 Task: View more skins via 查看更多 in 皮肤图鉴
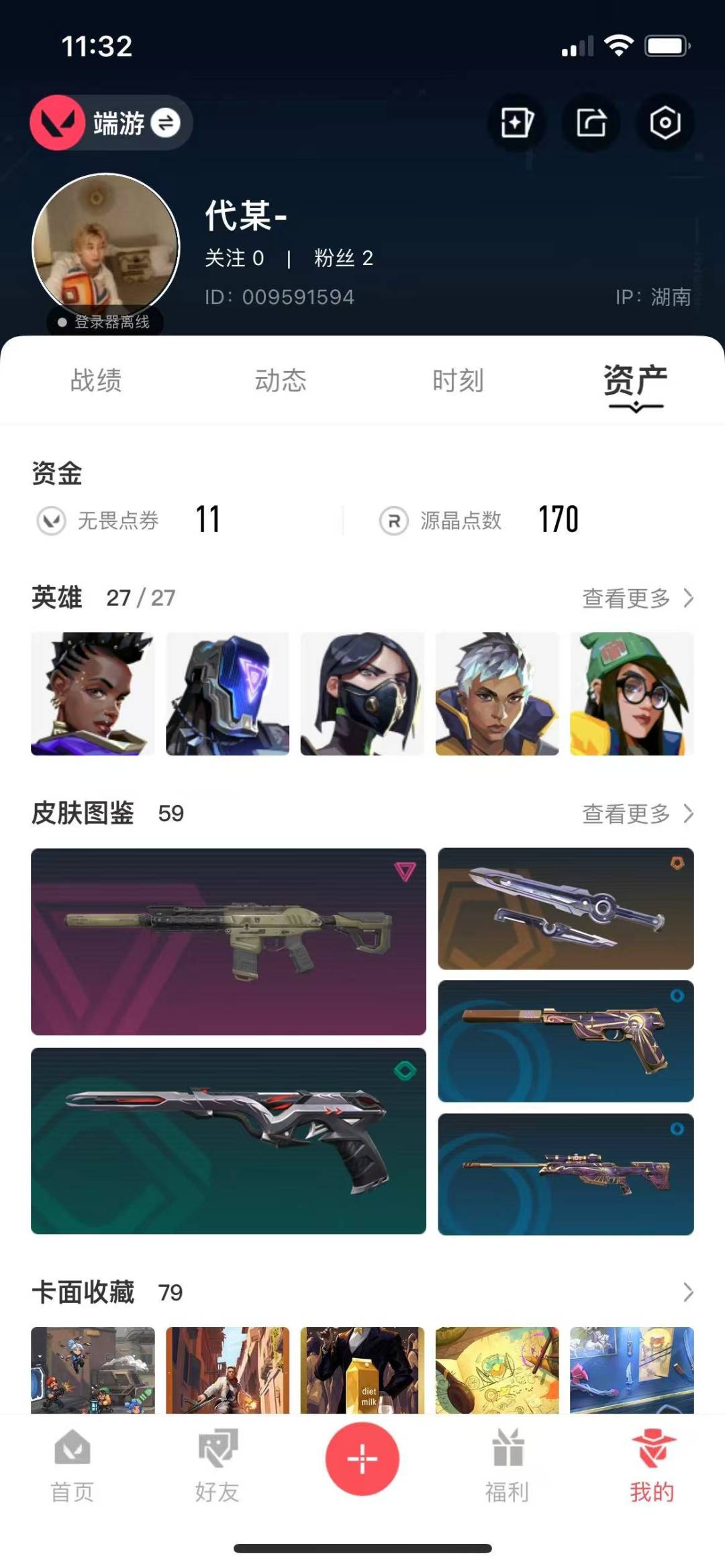coord(636,814)
